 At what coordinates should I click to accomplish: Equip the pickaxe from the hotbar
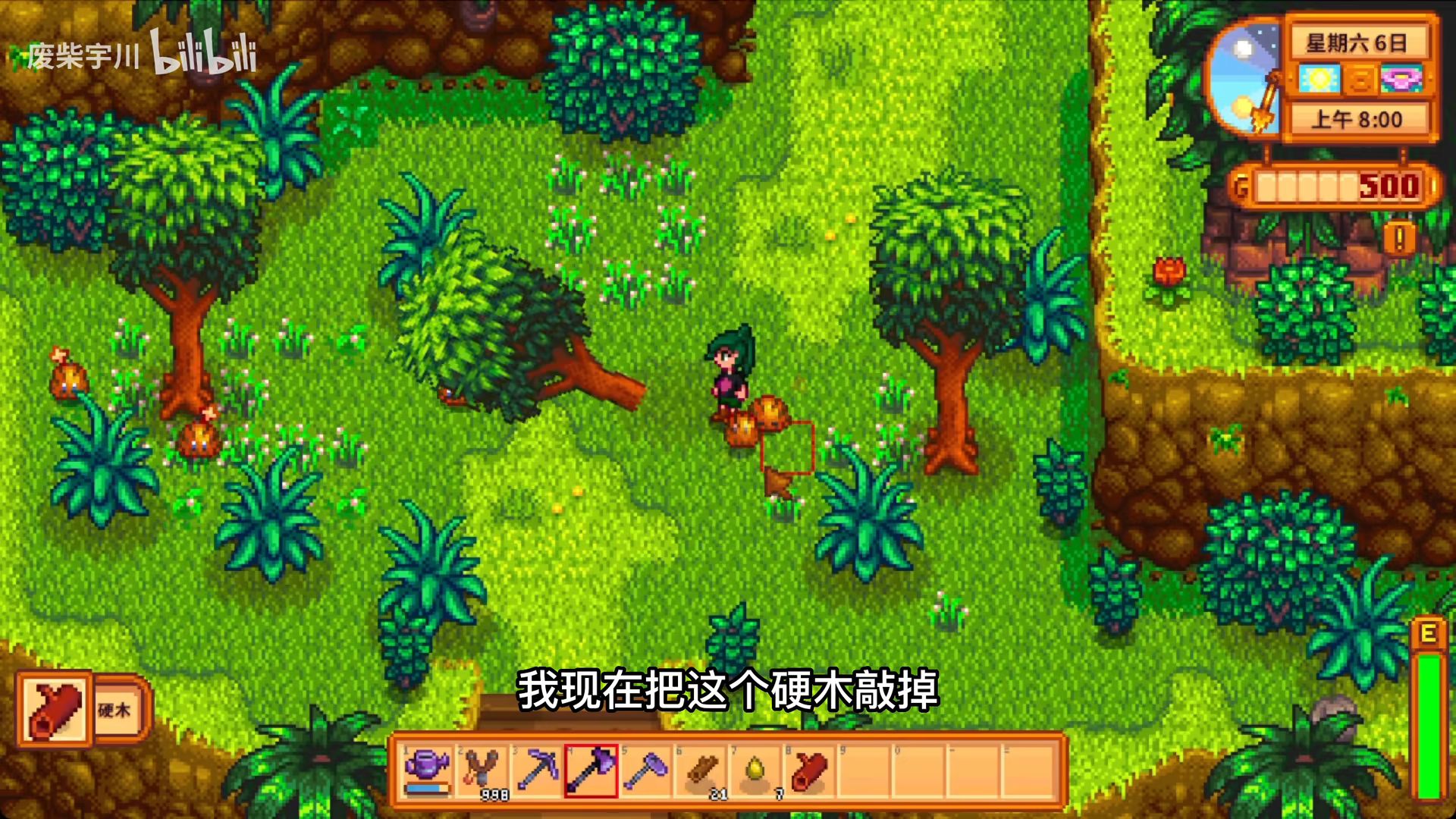coord(537,770)
